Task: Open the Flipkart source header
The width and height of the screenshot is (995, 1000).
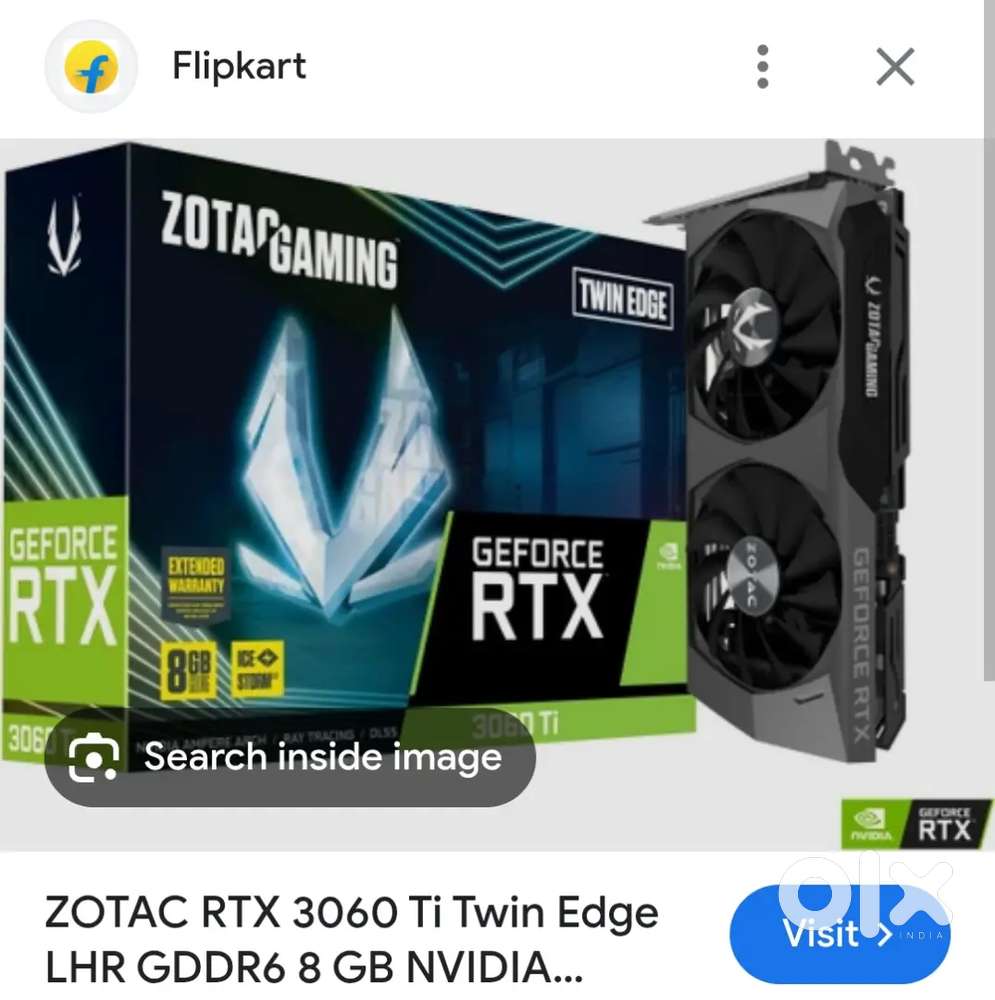Action: [238, 67]
